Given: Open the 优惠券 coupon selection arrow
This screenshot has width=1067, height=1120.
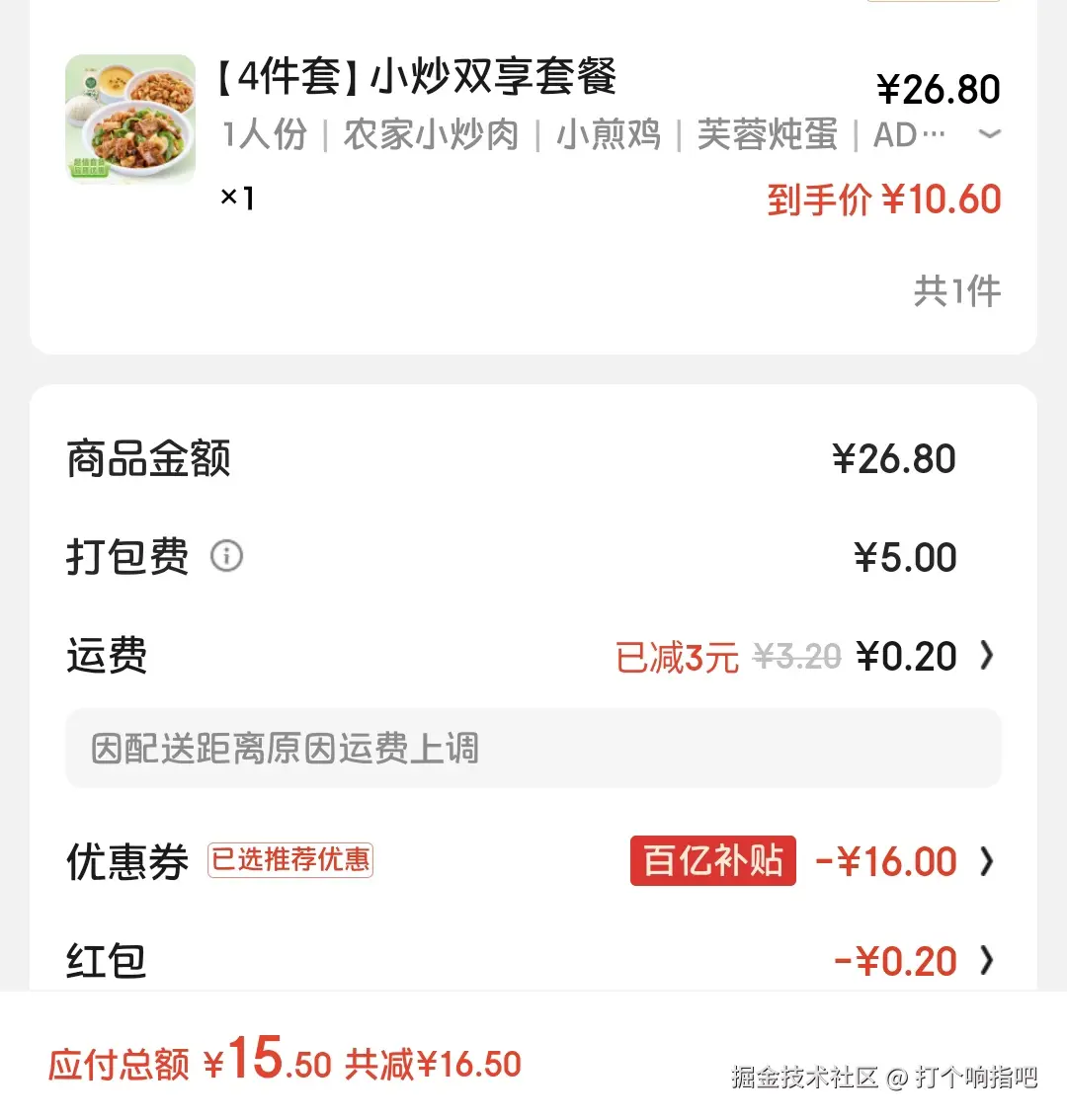Looking at the screenshot, I should pos(985,862).
